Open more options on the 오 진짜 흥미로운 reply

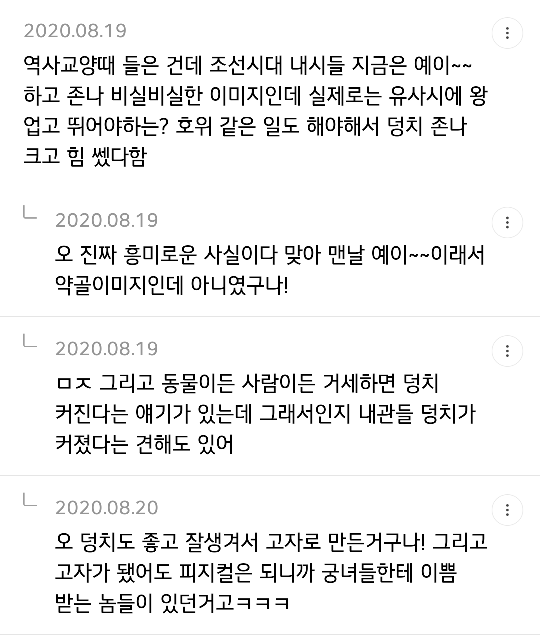[x=507, y=223]
